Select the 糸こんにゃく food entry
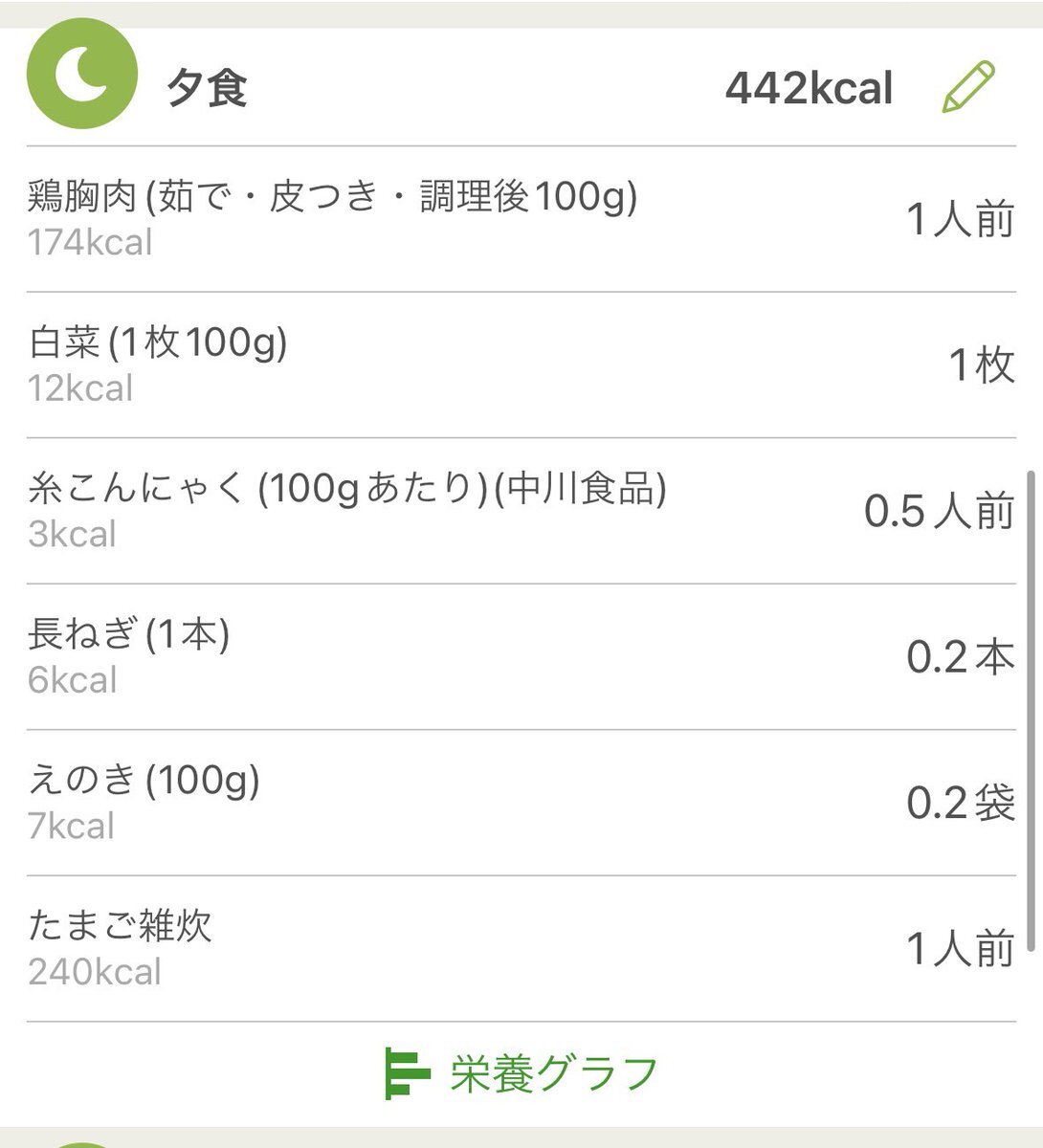Viewport: 1043px width, 1148px height. pos(521,511)
